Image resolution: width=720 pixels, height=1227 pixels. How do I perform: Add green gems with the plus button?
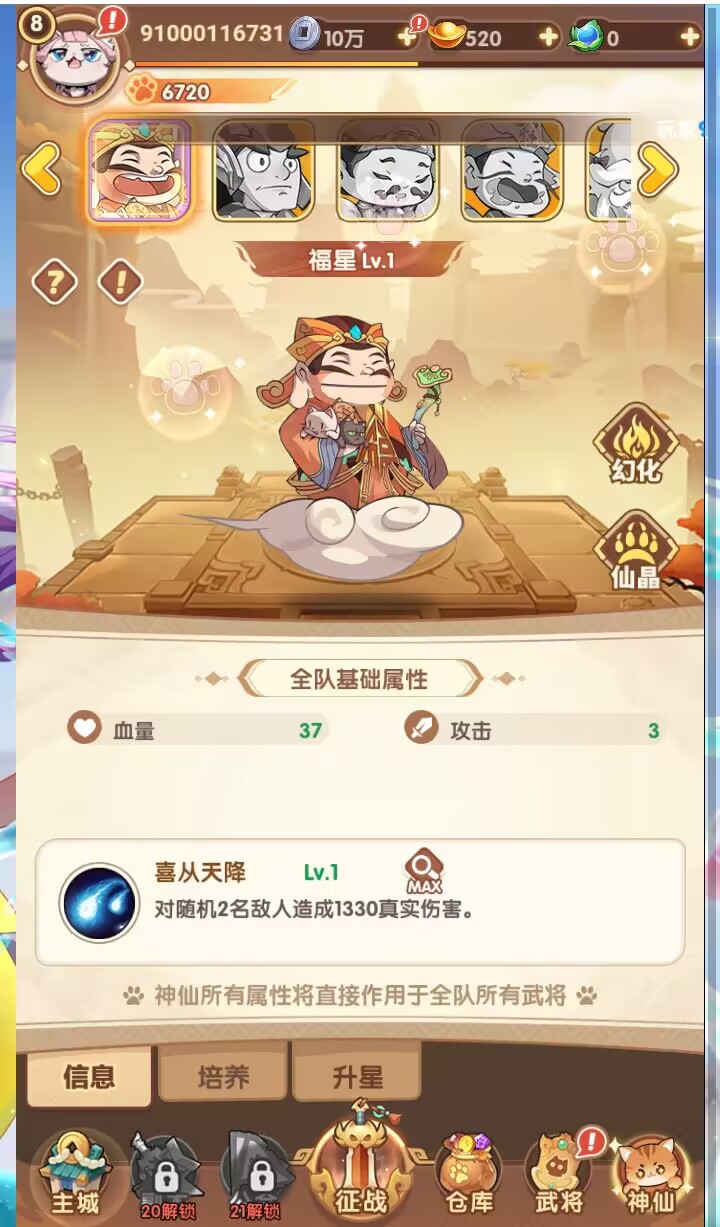coord(690,37)
